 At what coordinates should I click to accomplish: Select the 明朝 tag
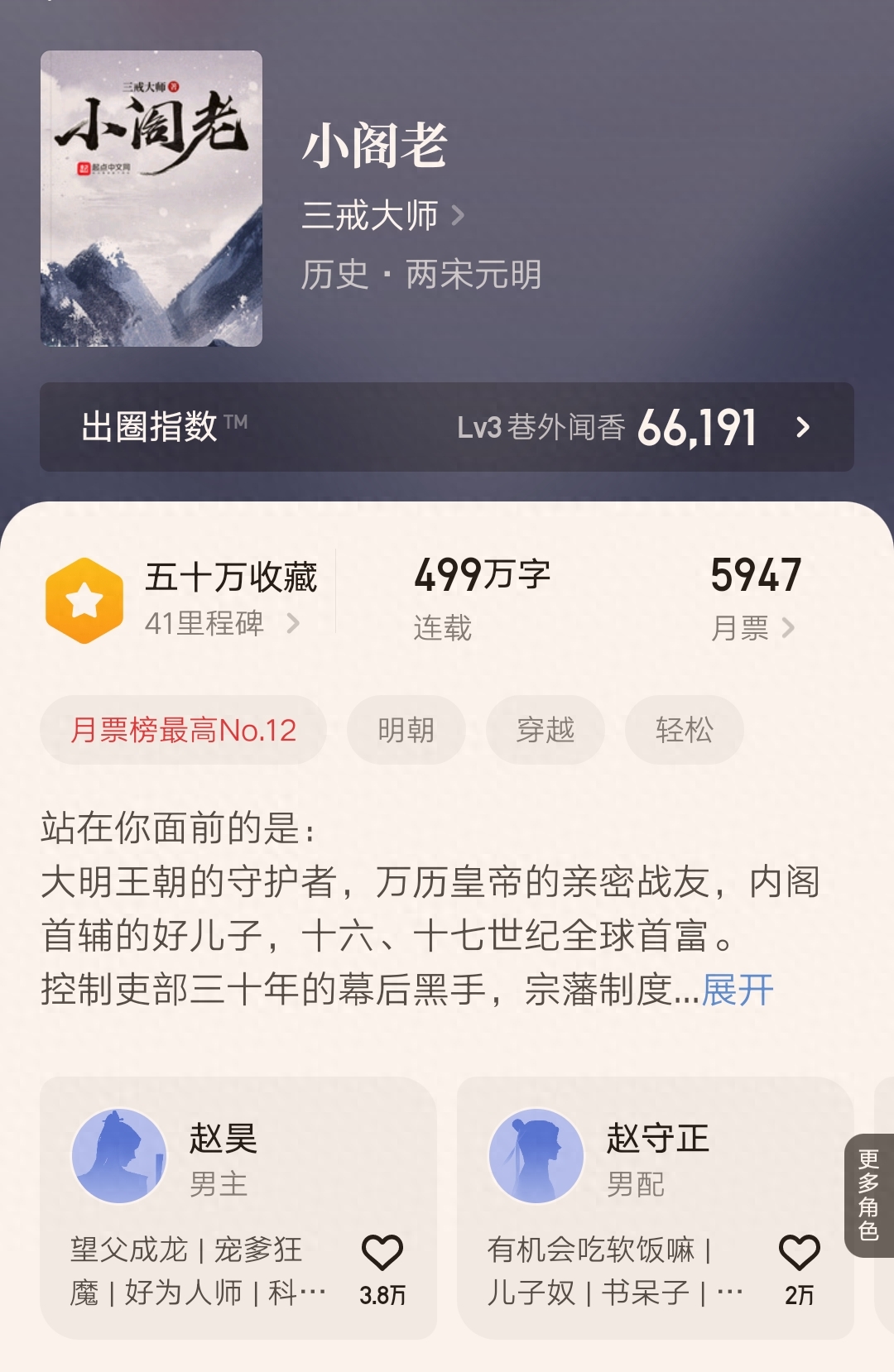406,730
